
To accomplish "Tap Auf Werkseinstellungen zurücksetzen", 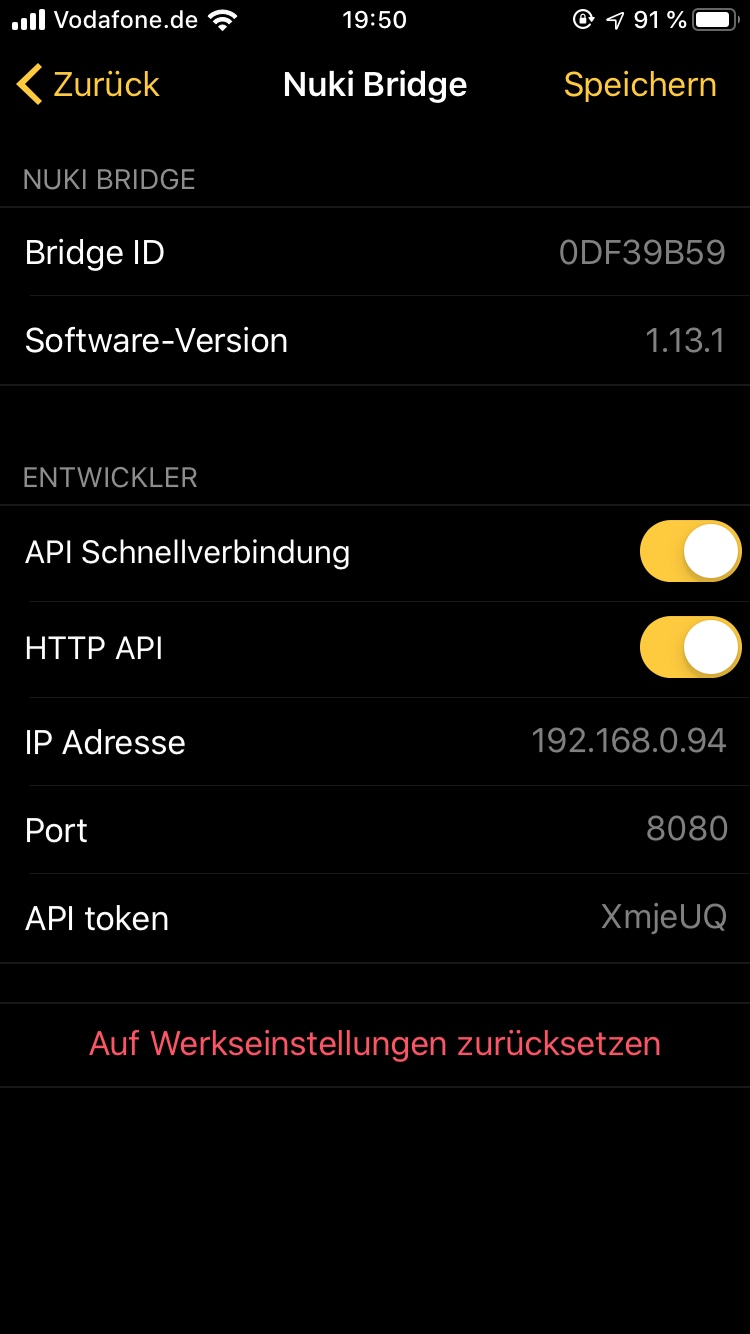I will click(375, 1044).
